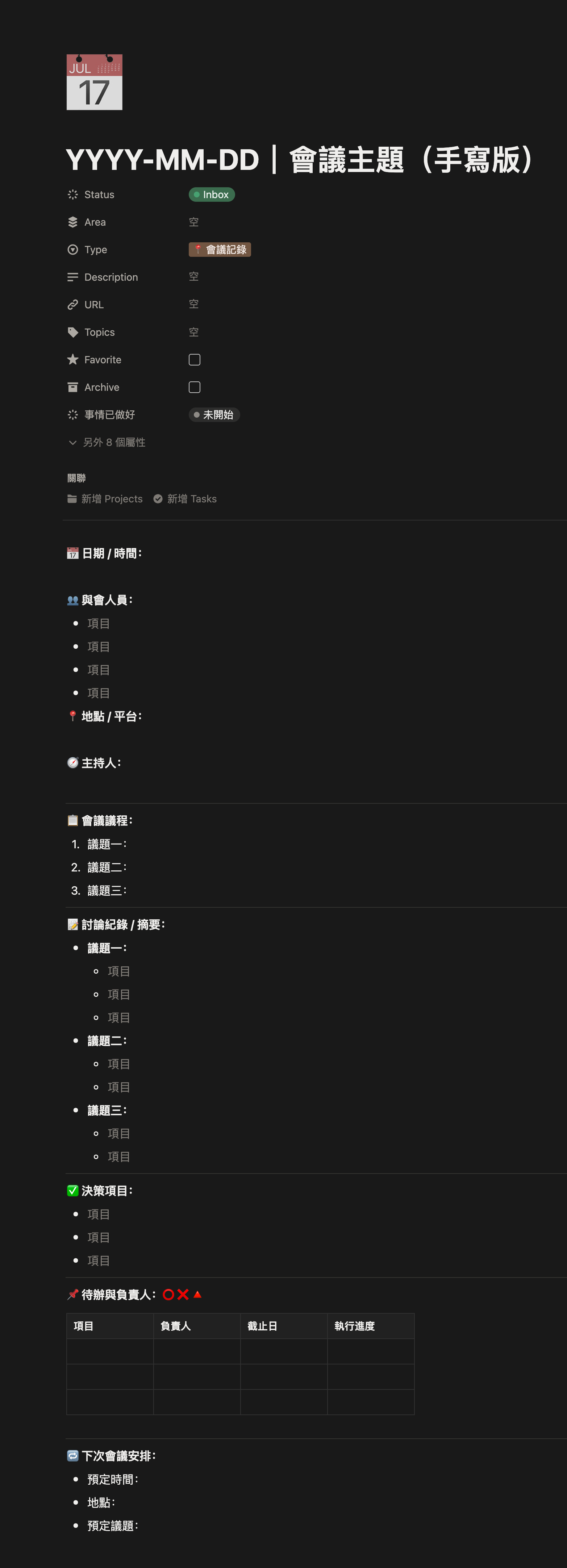Add a relation via 新增 Projects
This screenshot has width=567, height=1568.
click(105, 499)
